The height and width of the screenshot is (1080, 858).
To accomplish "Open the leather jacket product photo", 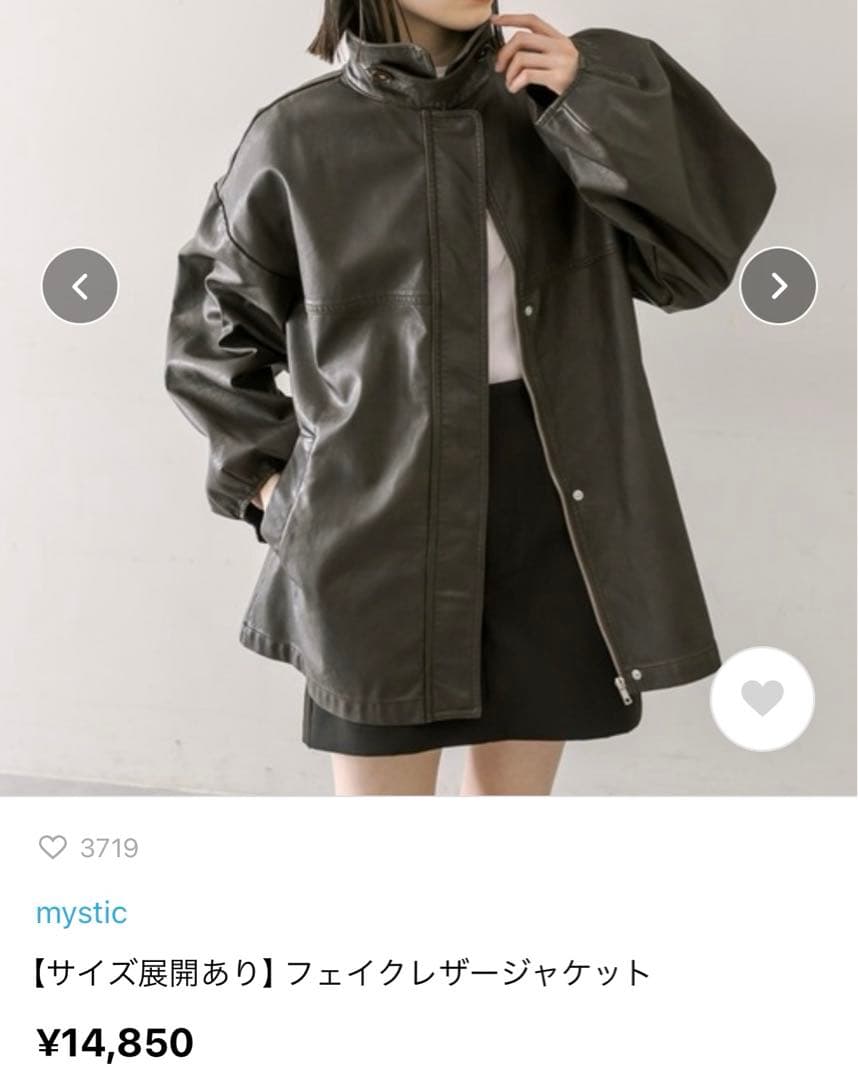I will click(x=429, y=400).
